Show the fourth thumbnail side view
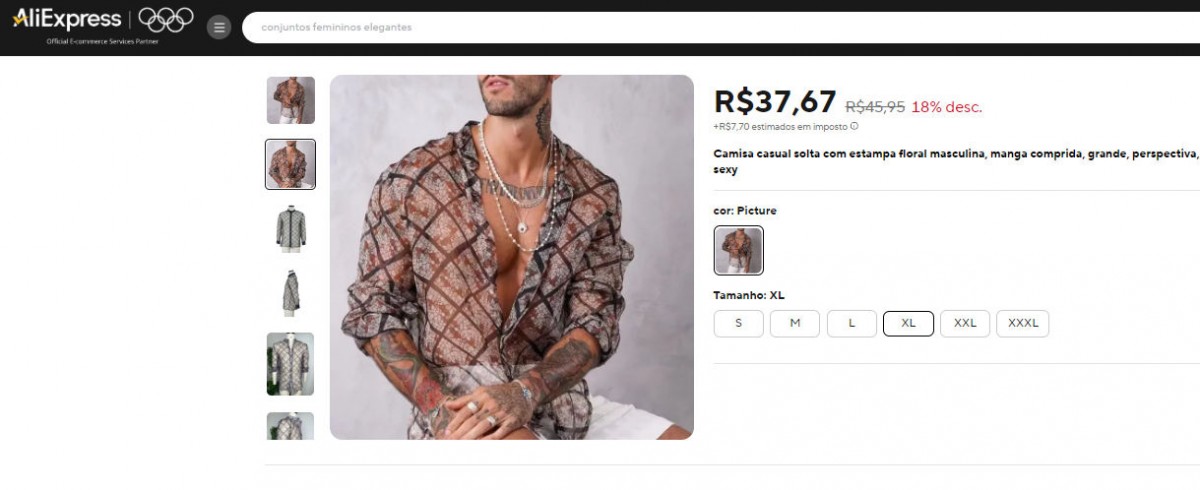Screen dimensions: 1200x490 tap(290, 293)
